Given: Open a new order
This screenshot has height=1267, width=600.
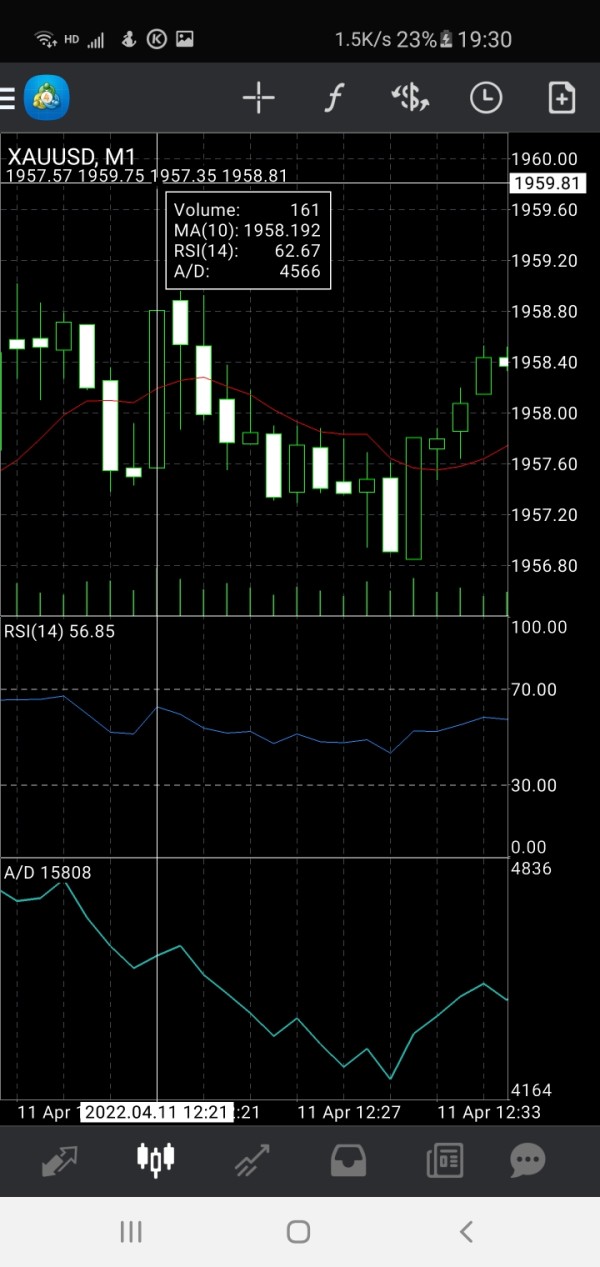Looking at the screenshot, I should 562,98.
